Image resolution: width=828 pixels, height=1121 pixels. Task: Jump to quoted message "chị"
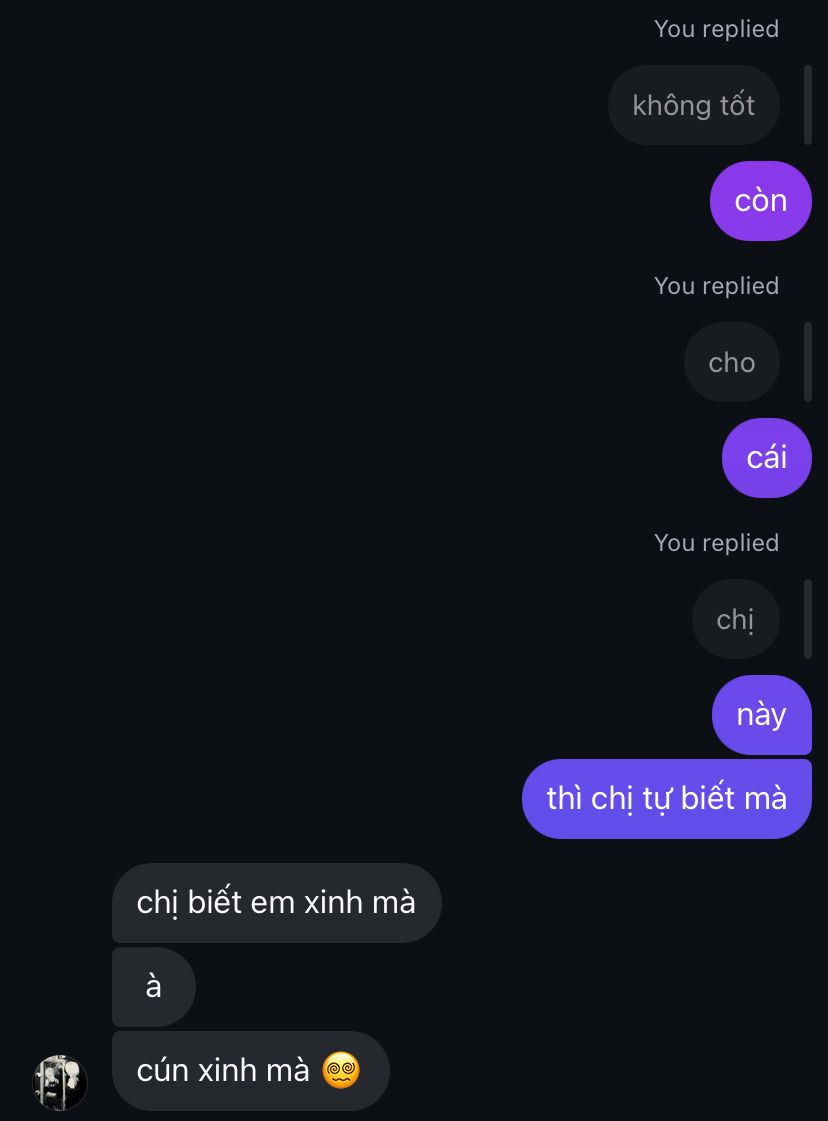tap(735, 619)
